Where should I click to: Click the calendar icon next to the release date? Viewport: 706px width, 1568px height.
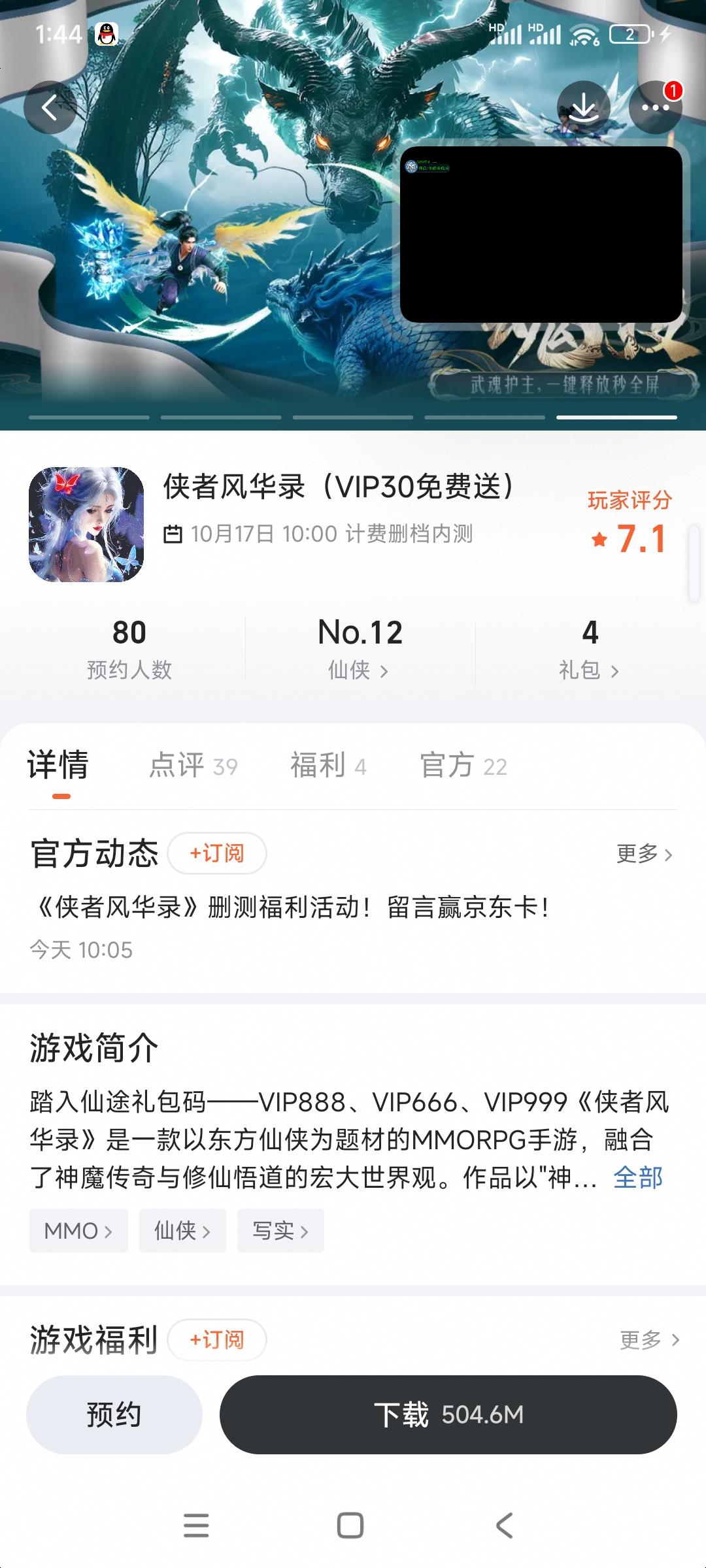coord(173,534)
